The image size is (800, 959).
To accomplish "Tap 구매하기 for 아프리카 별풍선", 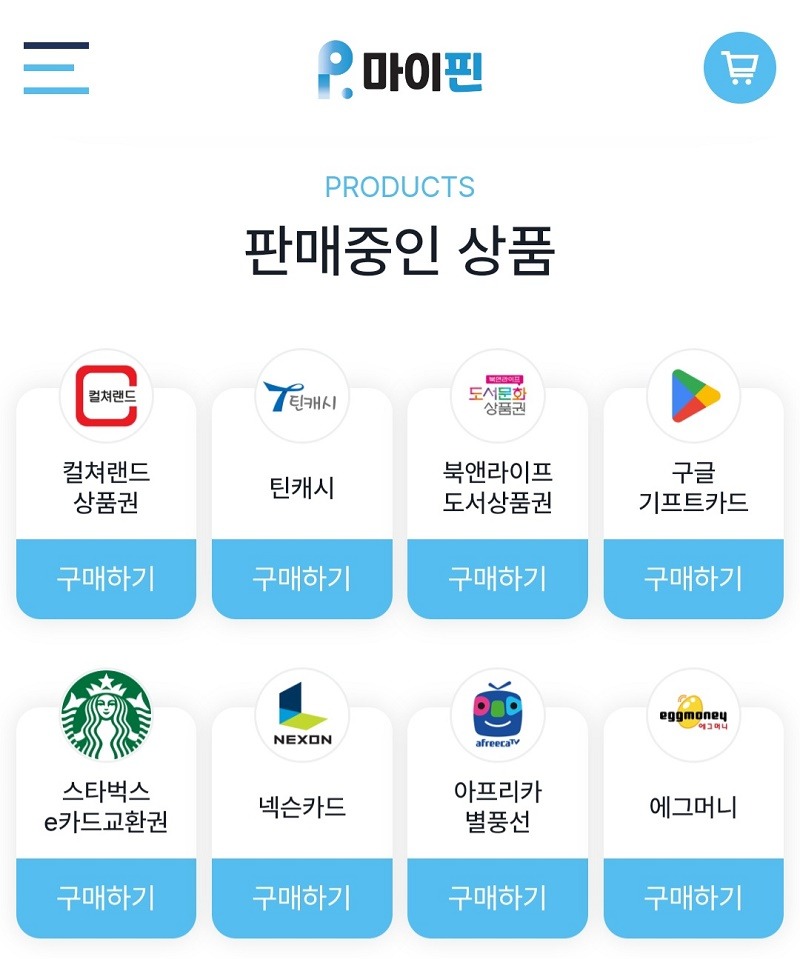I will [x=497, y=897].
